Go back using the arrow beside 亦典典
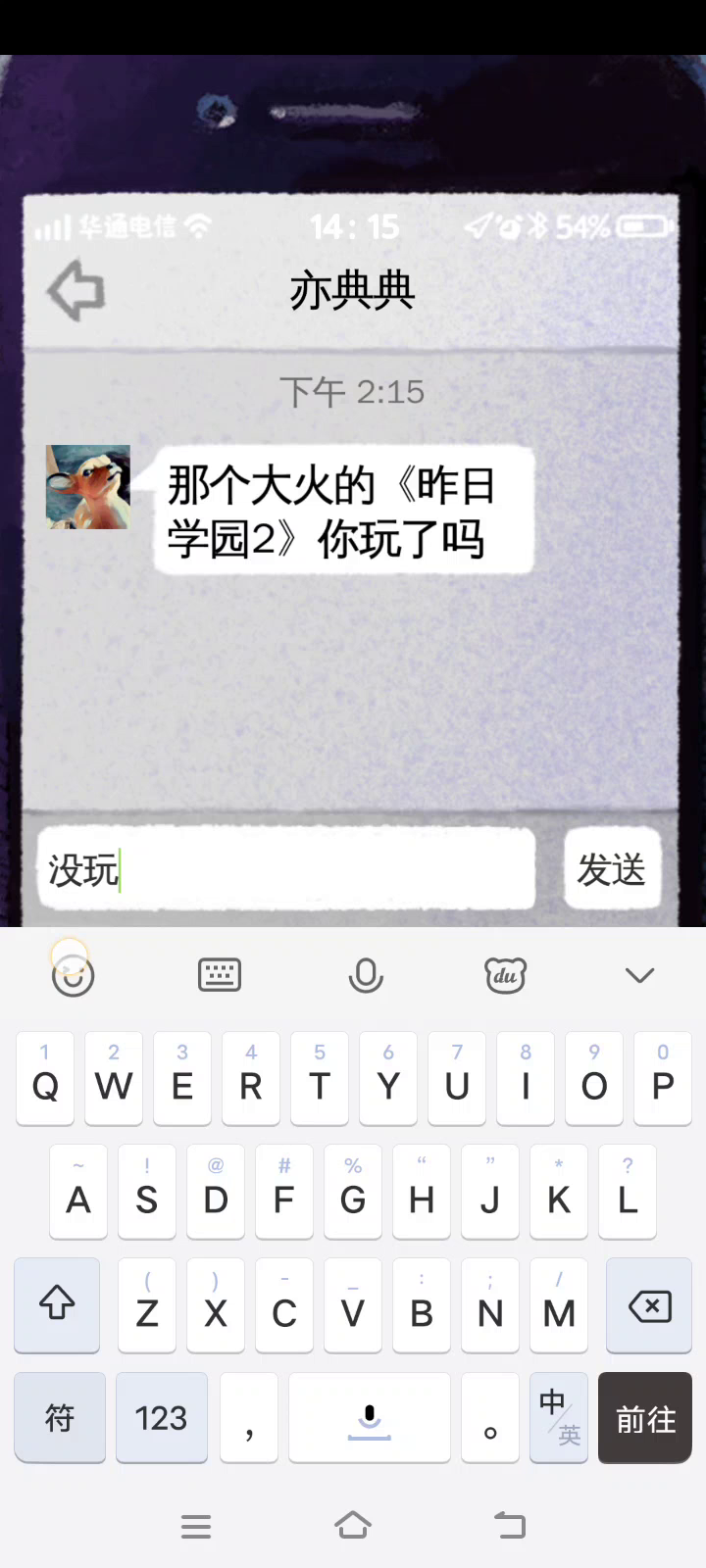This screenshot has width=706, height=1568. (x=76, y=290)
